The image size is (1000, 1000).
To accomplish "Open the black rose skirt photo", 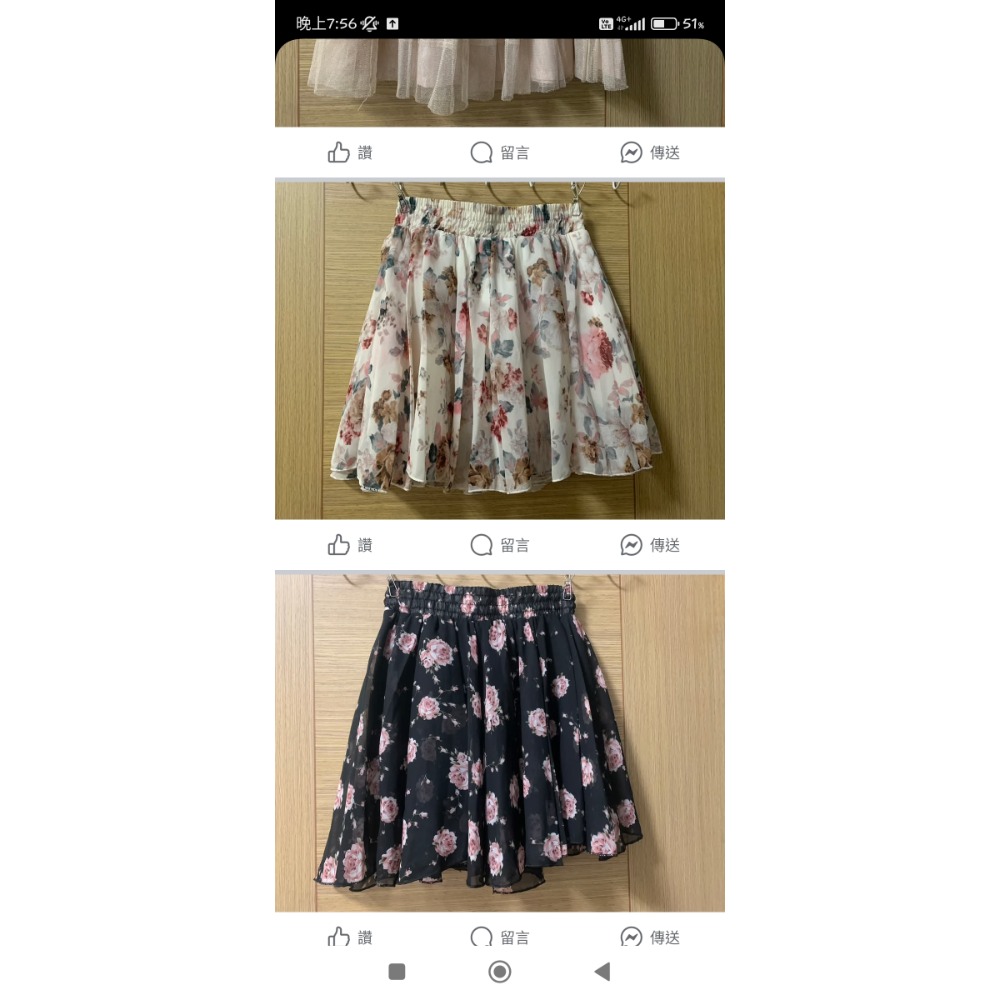I will [500, 742].
